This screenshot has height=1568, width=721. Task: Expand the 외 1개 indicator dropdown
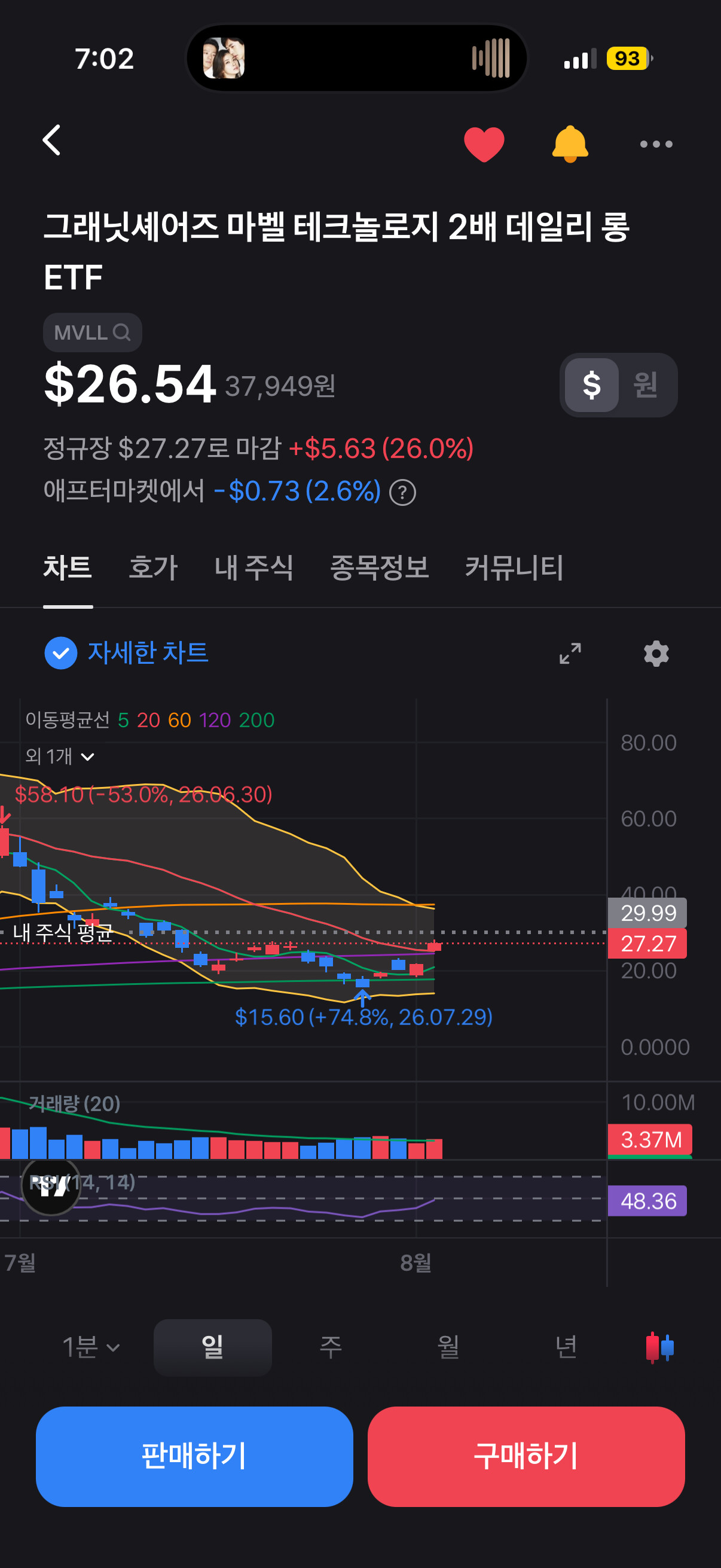60,756
